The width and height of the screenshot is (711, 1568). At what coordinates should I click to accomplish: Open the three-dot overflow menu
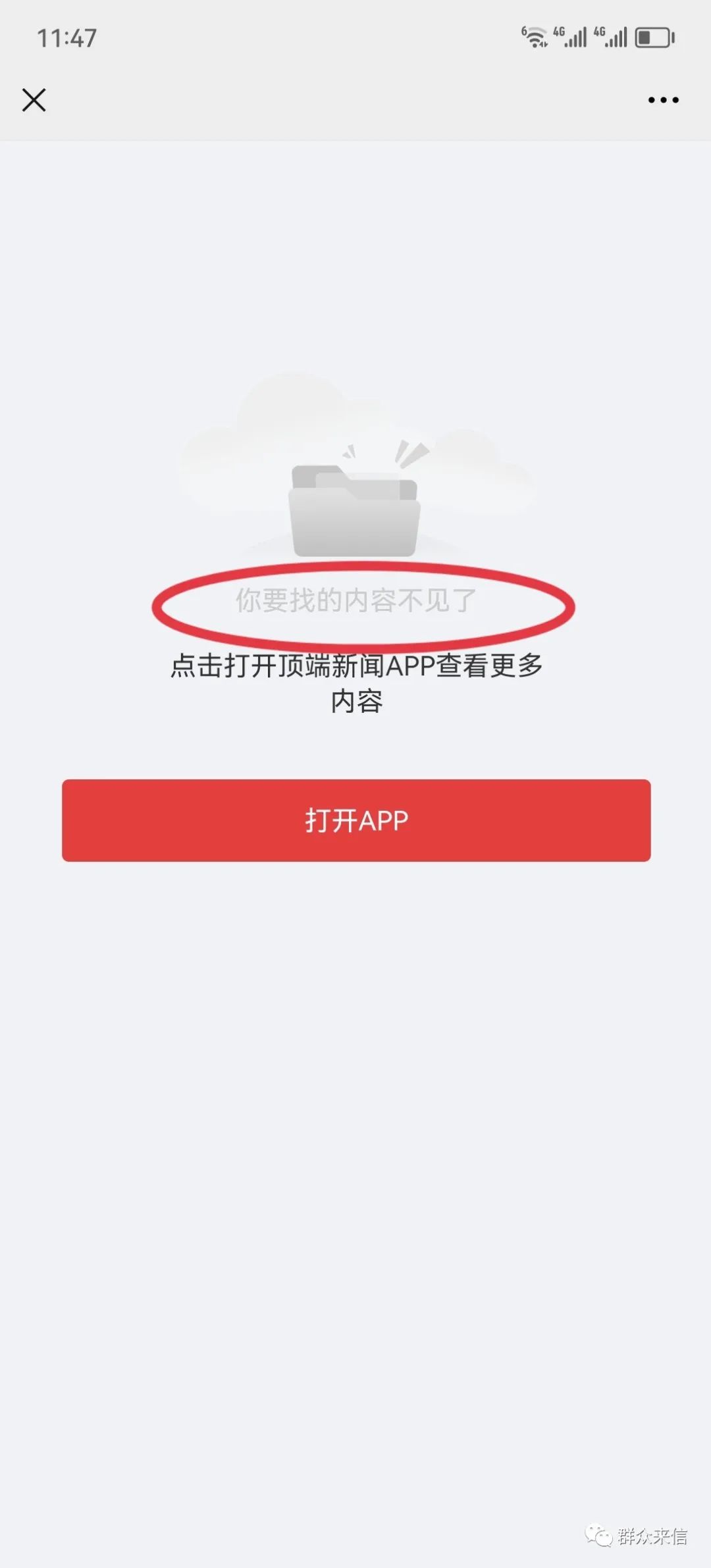[663, 100]
